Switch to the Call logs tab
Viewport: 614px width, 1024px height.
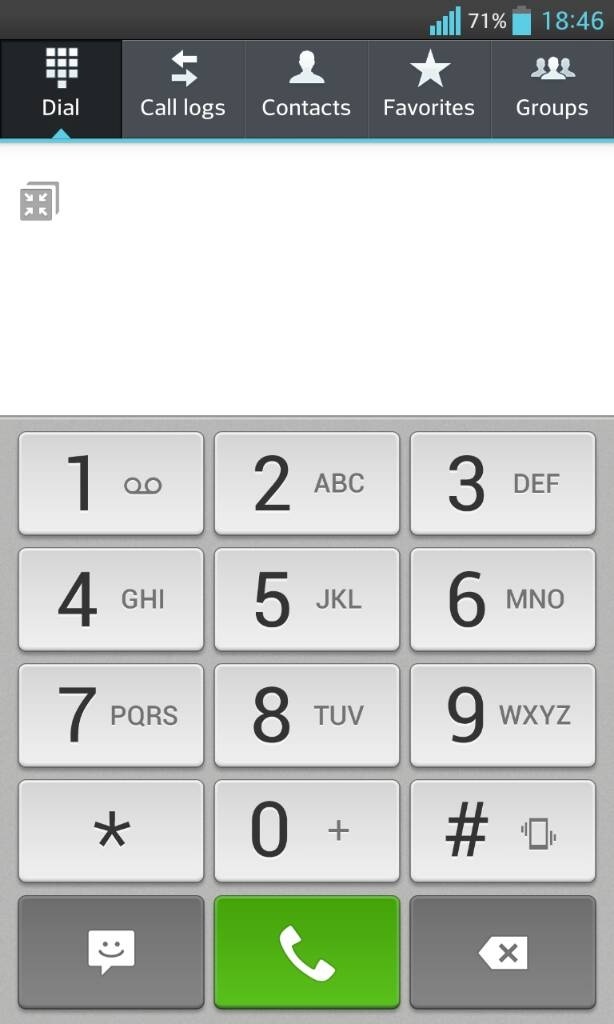click(x=183, y=89)
